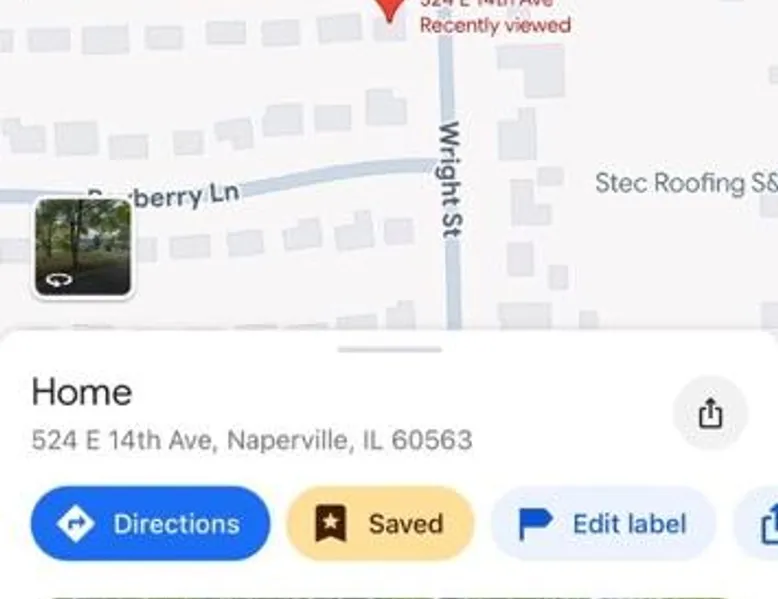Viewport: 778px width, 599px height.
Task: Get directions to Home
Action: 151,523
